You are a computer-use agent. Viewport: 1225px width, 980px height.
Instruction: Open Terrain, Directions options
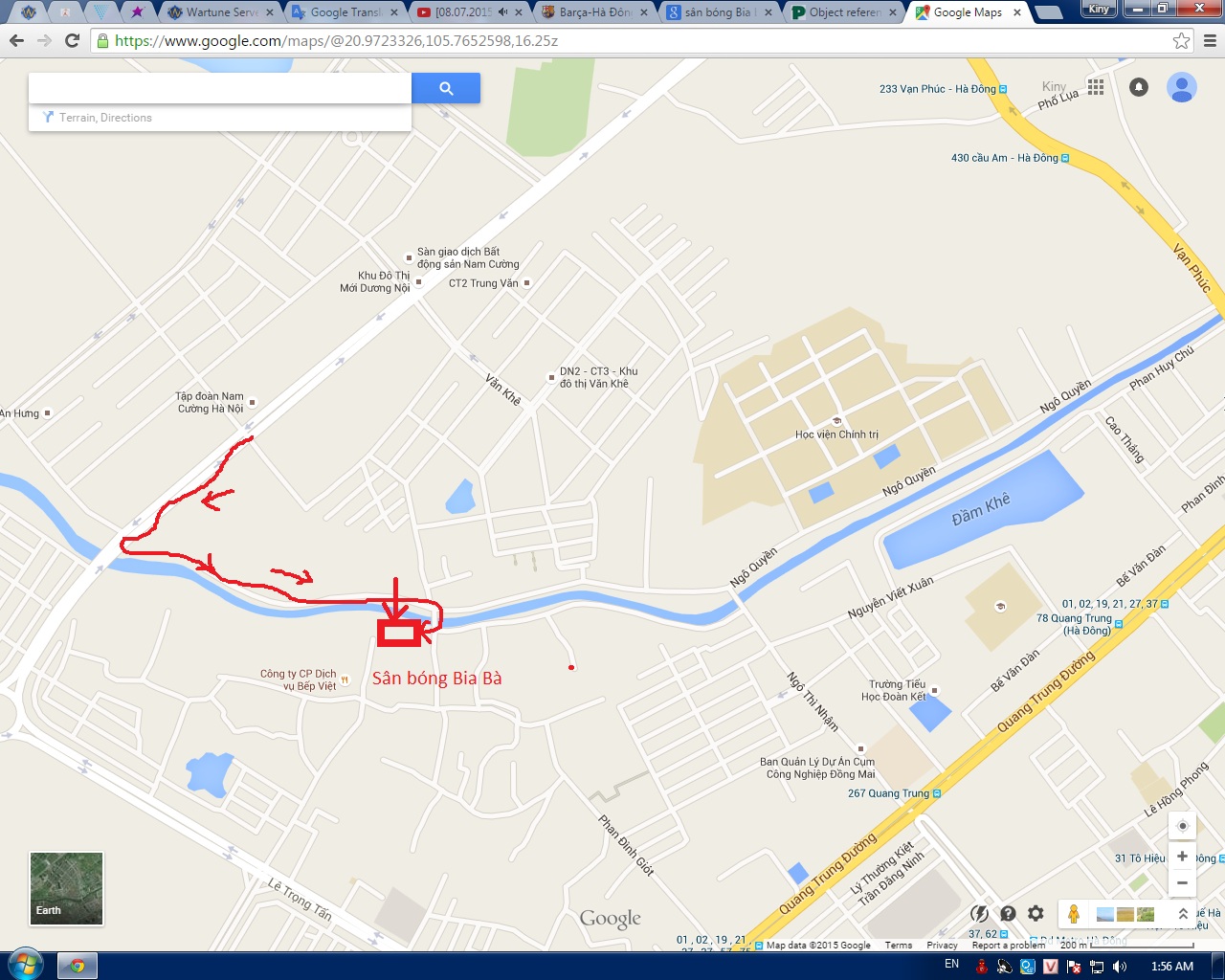click(x=105, y=118)
